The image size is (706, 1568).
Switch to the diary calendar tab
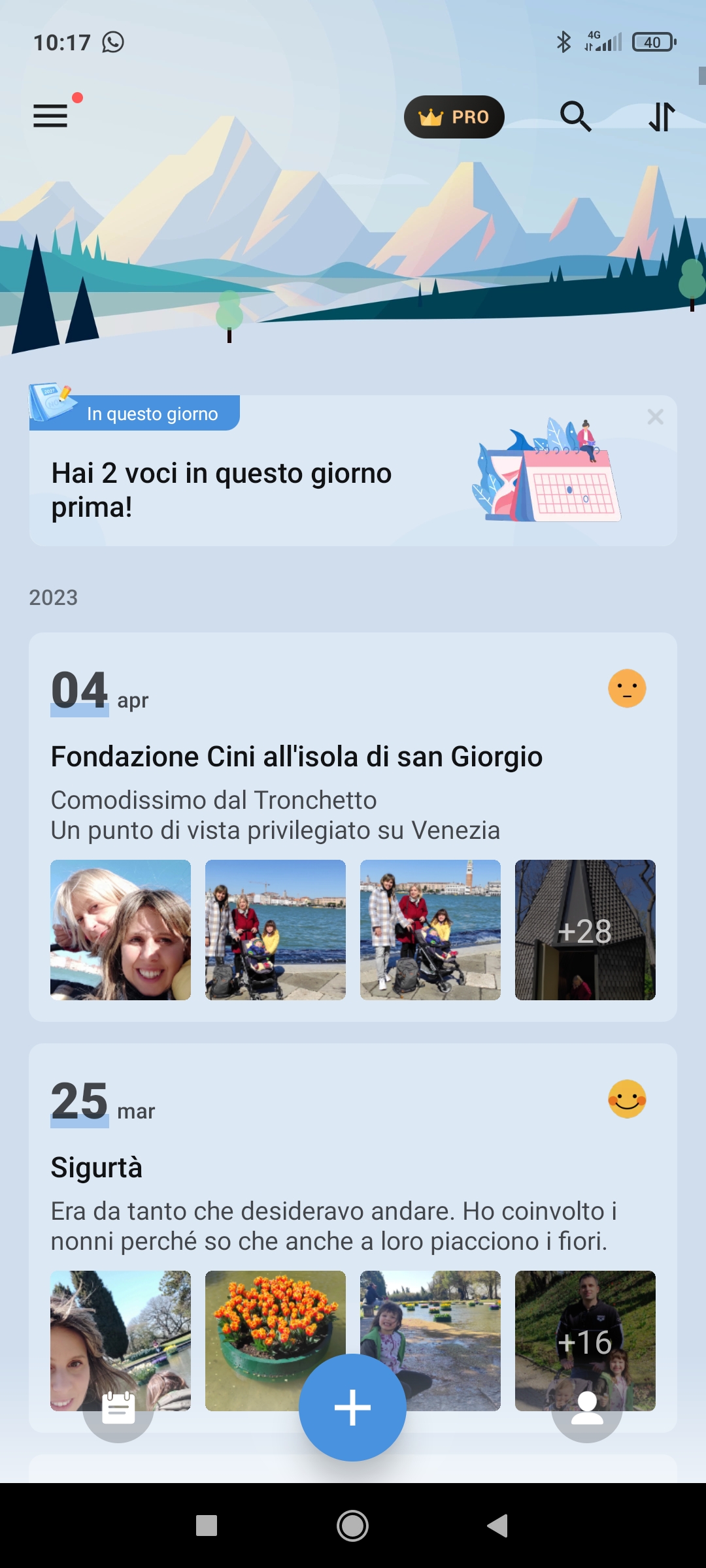(x=118, y=1408)
